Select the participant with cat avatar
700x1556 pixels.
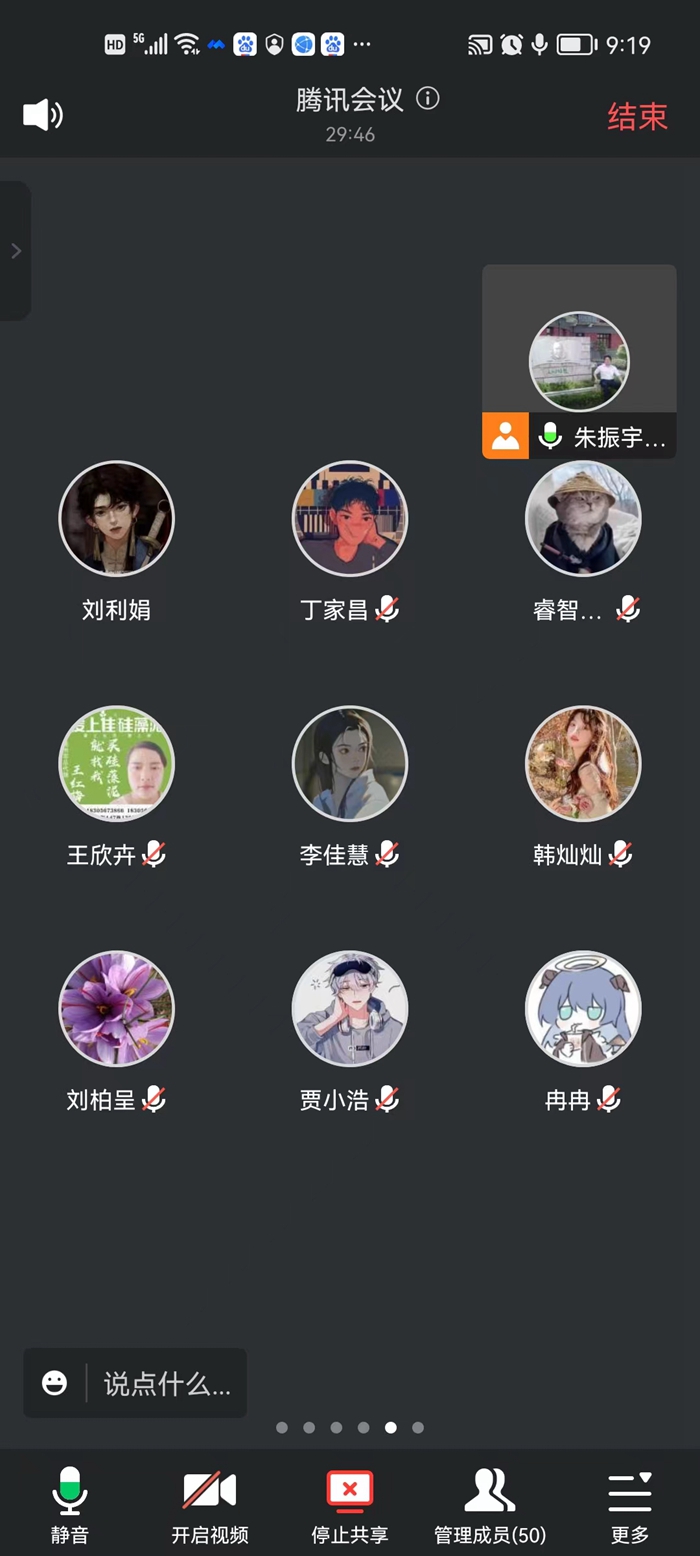583,519
